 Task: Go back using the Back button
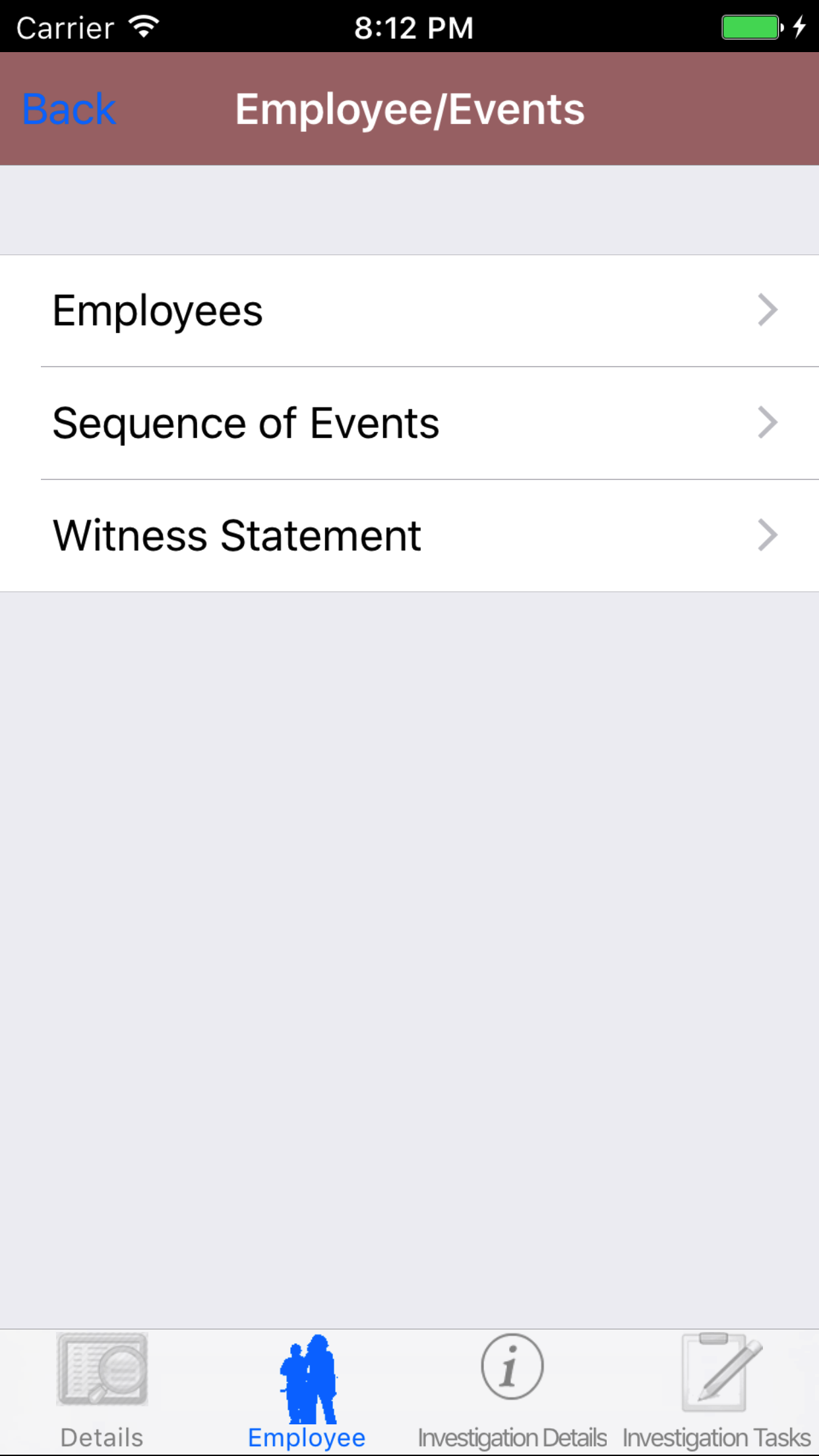pyautogui.click(x=69, y=109)
